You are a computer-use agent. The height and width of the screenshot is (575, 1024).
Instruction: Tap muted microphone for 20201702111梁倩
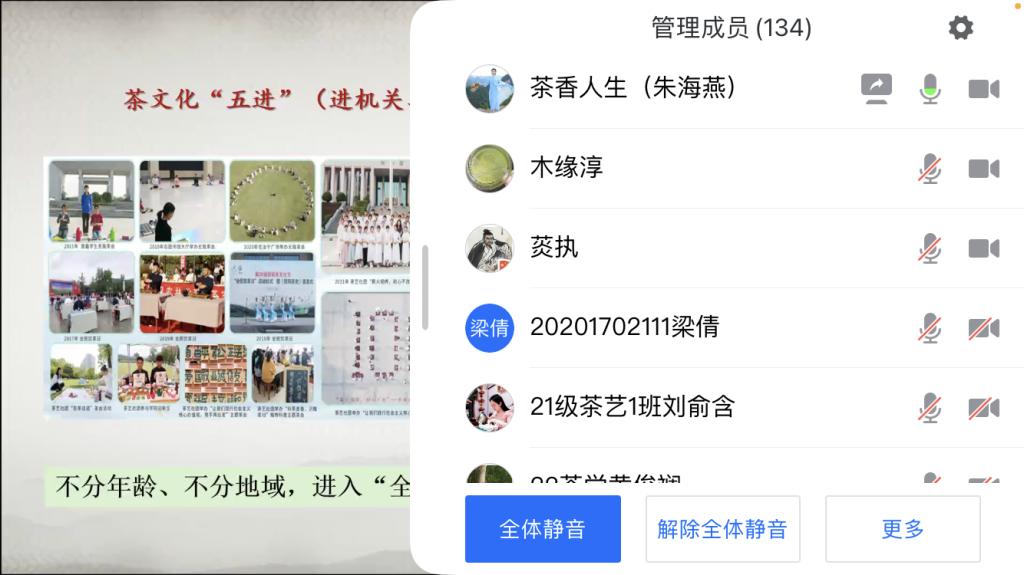[x=931, y=328]
